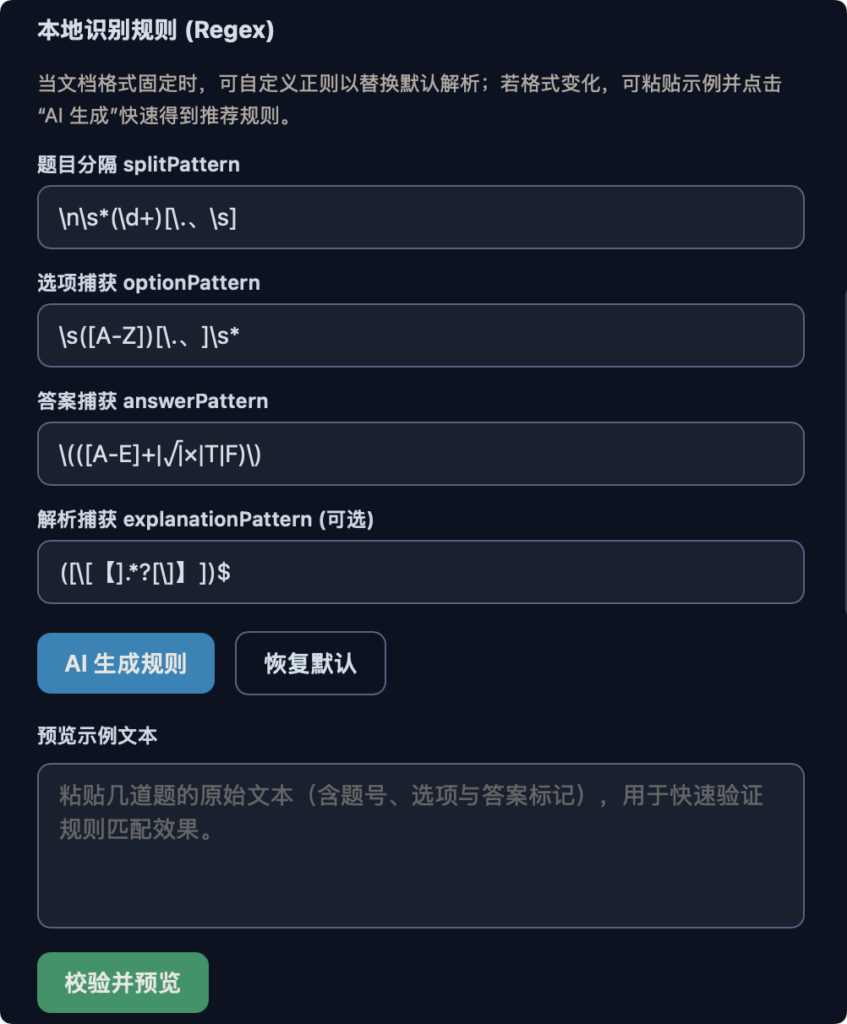The image size is (847, 1024).
Task: Restore defaults with 恢复默认
Action: 310,663
